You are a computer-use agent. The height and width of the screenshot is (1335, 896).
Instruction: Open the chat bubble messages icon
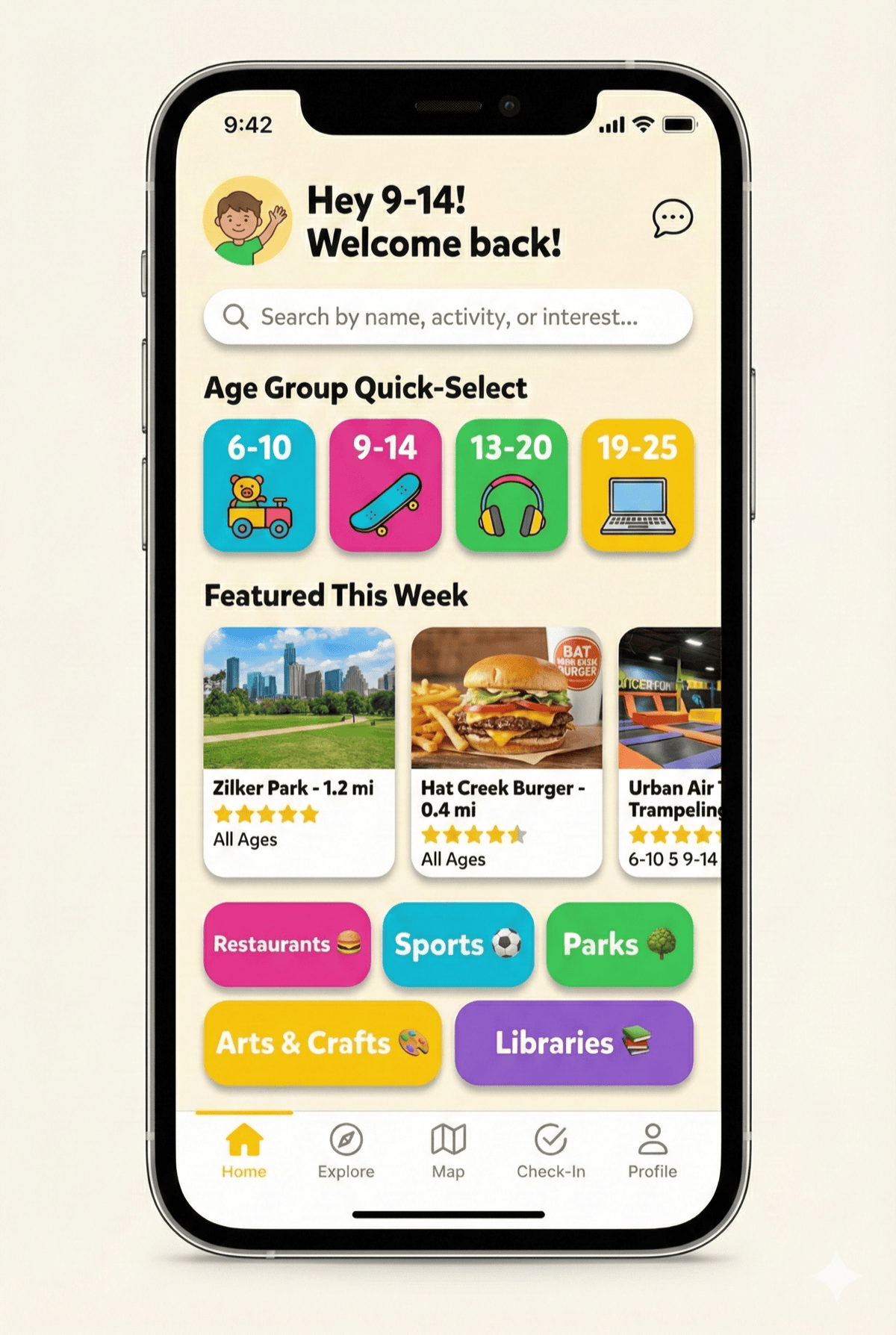[672, 219]
